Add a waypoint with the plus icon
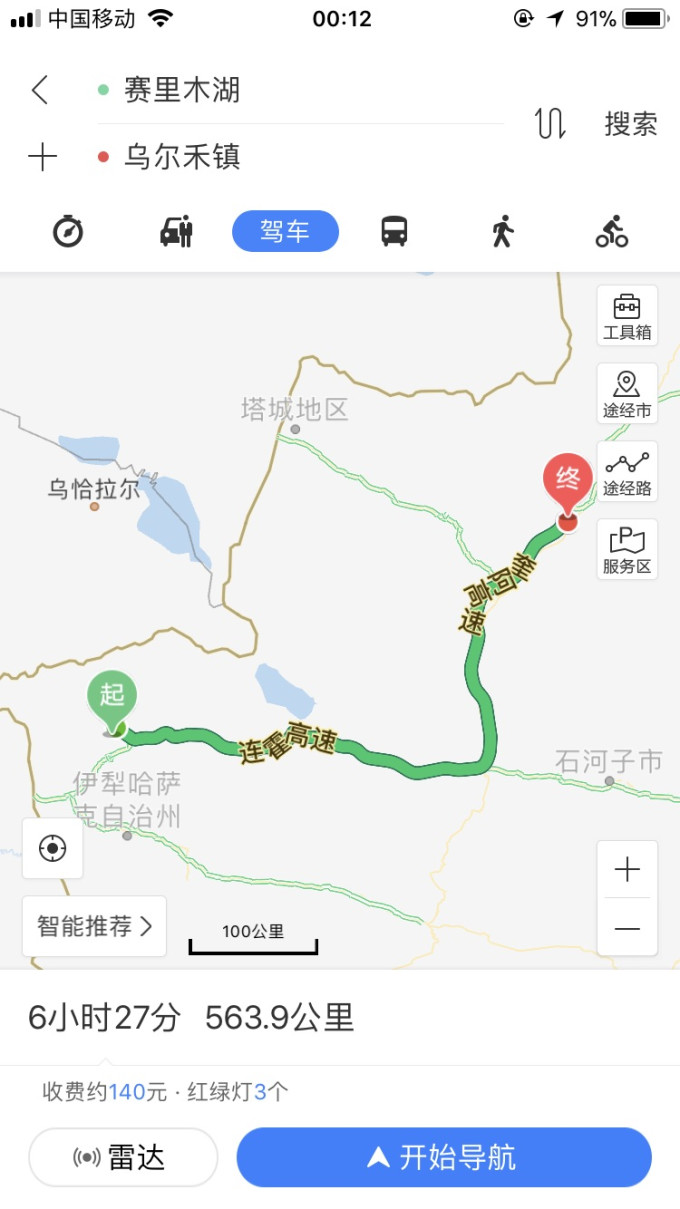This screenshot has height=1209, width=680. tap(42, 157)
